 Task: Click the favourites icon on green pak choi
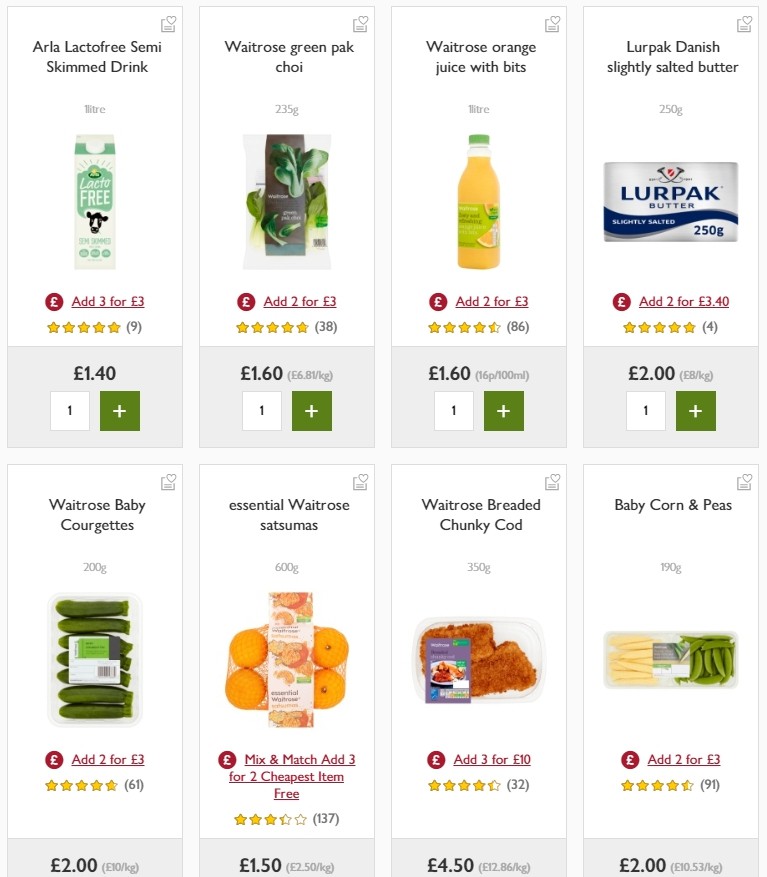point(360,21)
